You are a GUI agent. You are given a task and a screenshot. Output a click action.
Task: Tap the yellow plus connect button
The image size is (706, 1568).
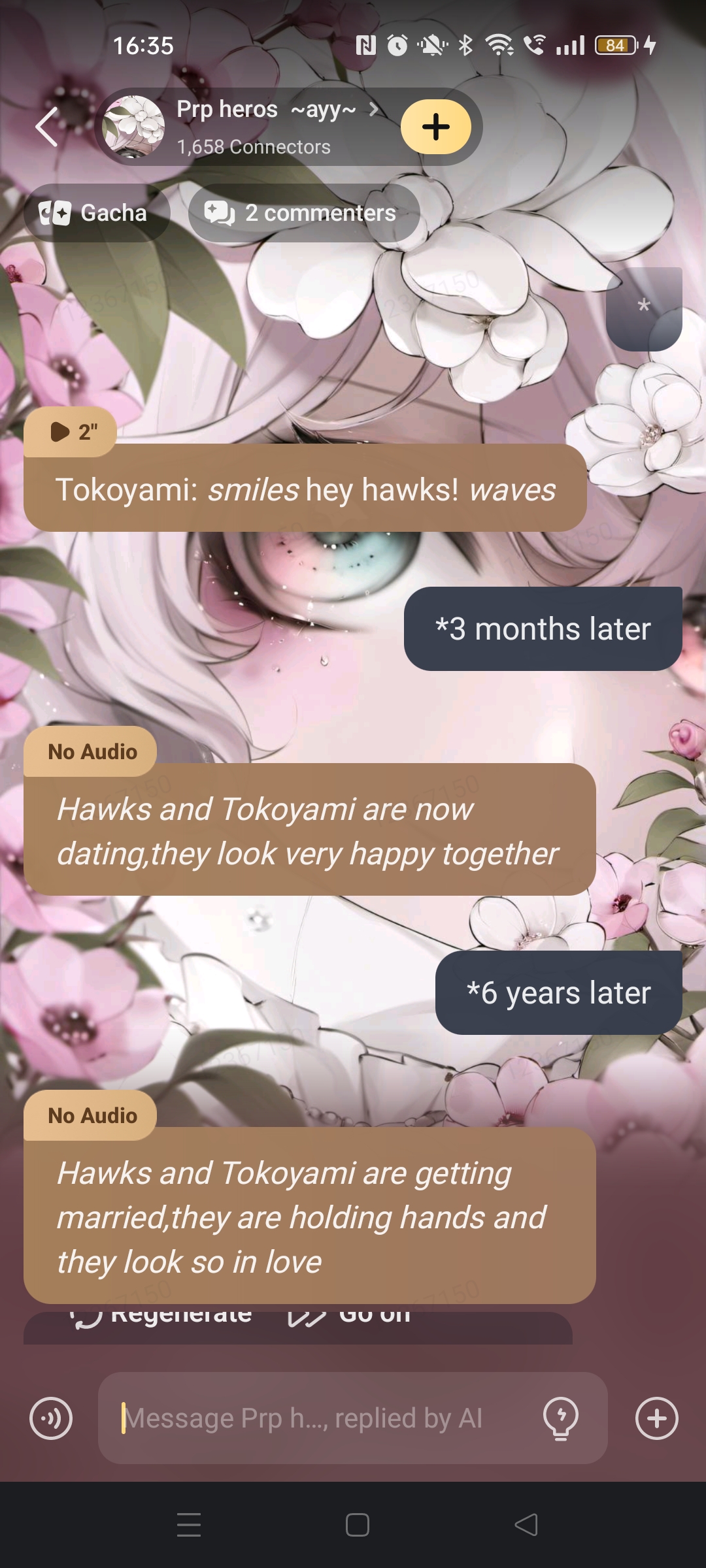[x=435, y=127]
